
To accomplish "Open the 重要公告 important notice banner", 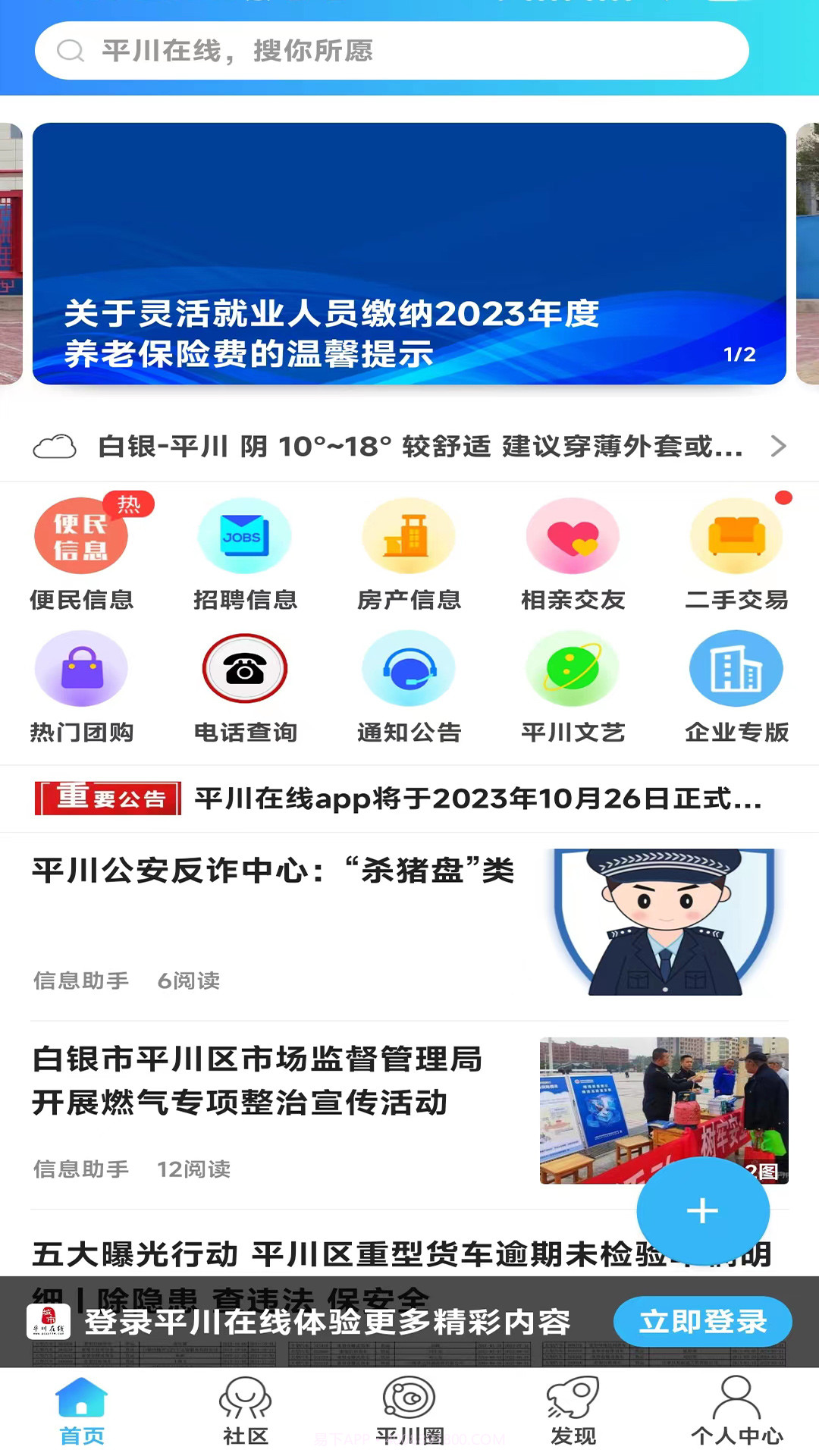I will click(x=409, y=799).
